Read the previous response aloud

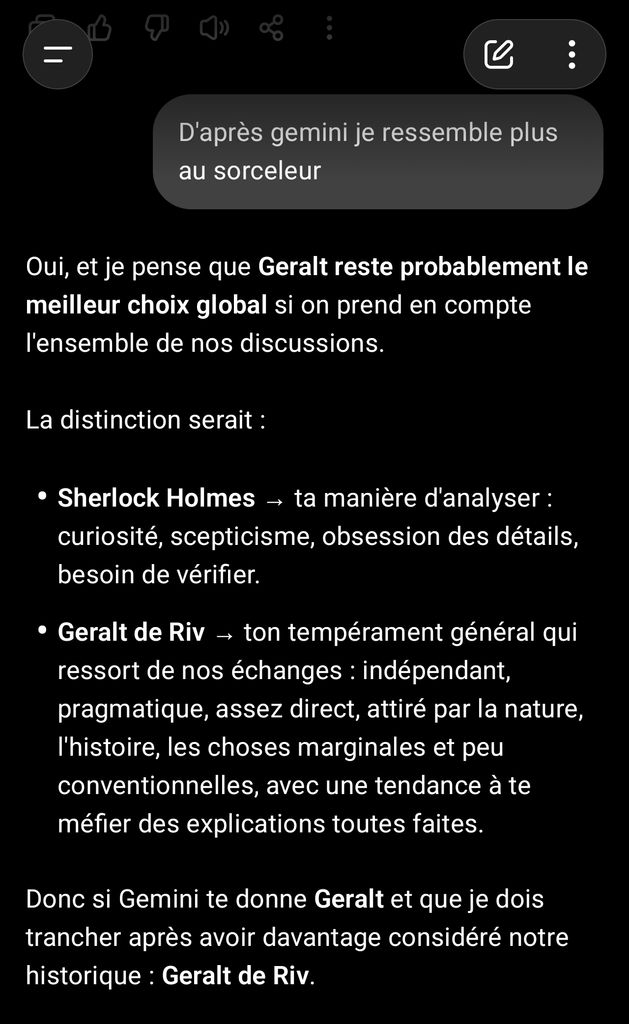tap(214, 27)
